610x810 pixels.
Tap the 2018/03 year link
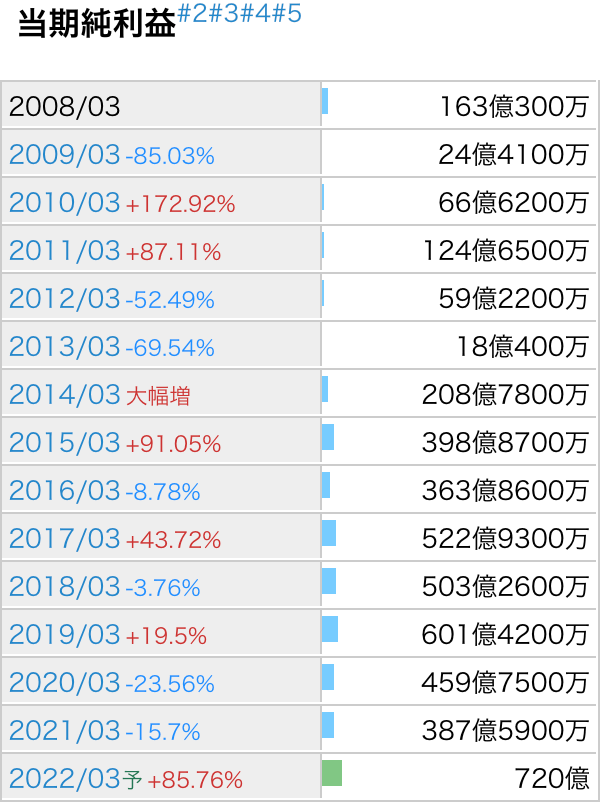(x=64, y=587)
